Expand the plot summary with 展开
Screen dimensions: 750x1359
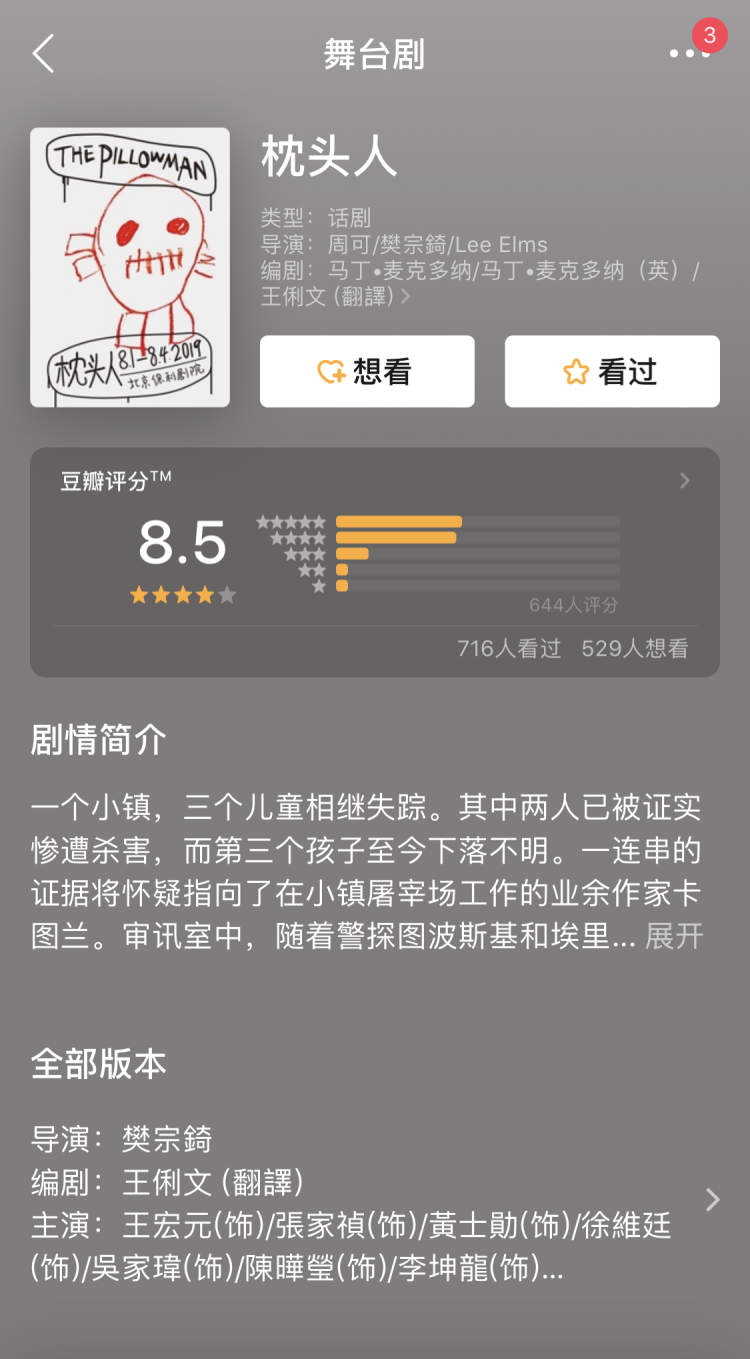(674, 936)
